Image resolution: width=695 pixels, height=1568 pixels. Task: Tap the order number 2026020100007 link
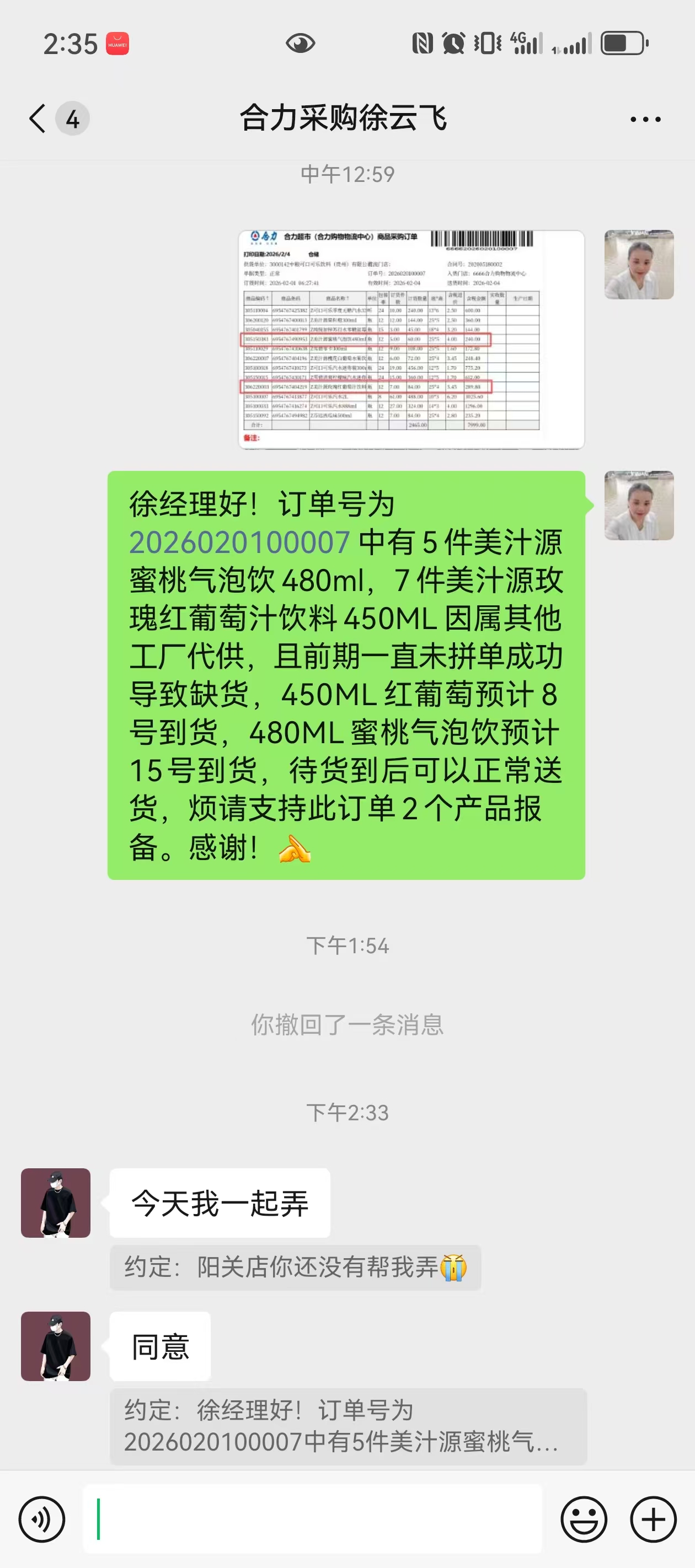(239, 543)
